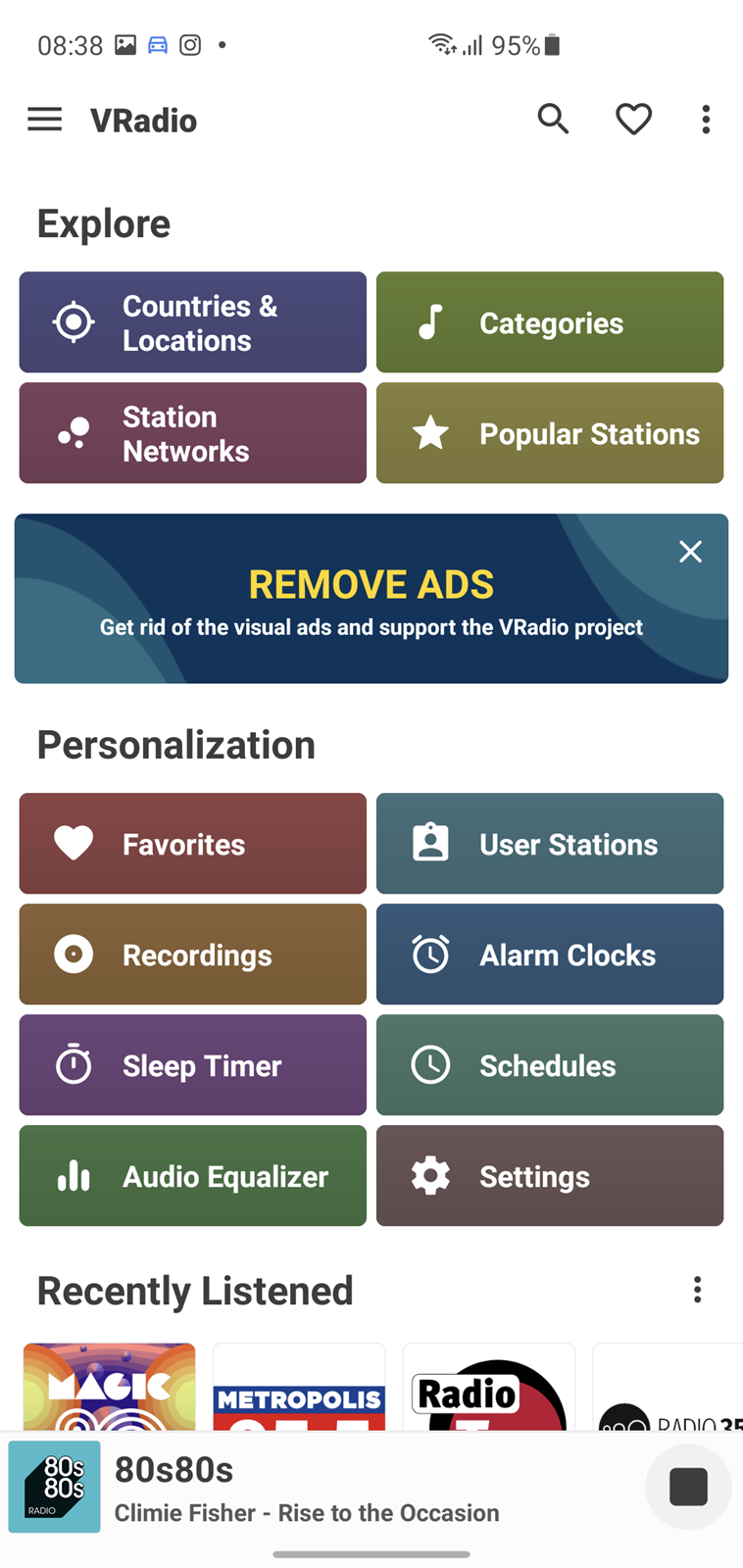The image size is (743, 1568).
Task: View Popular Stations
Action: click(550, 433)
